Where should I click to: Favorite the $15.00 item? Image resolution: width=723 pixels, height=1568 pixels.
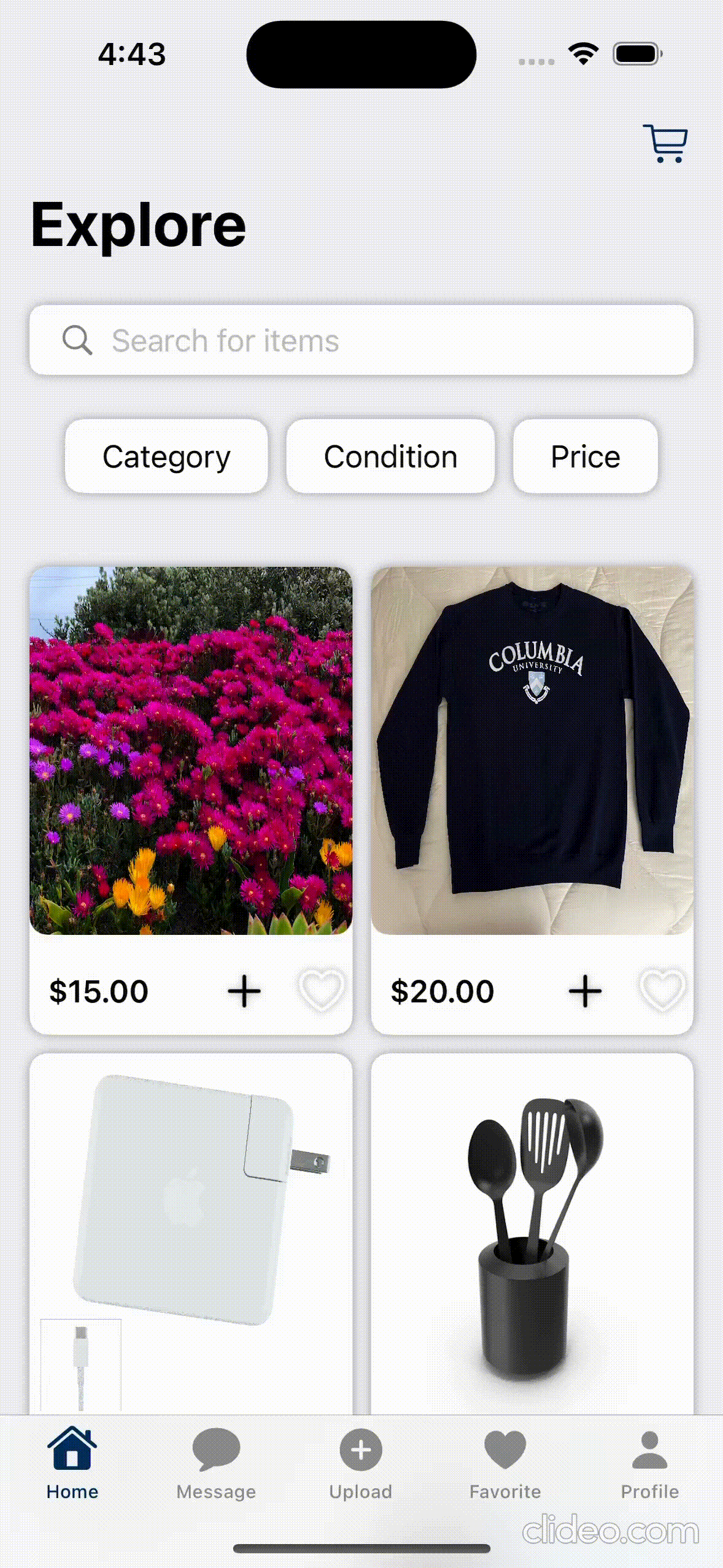coord(322,990)
